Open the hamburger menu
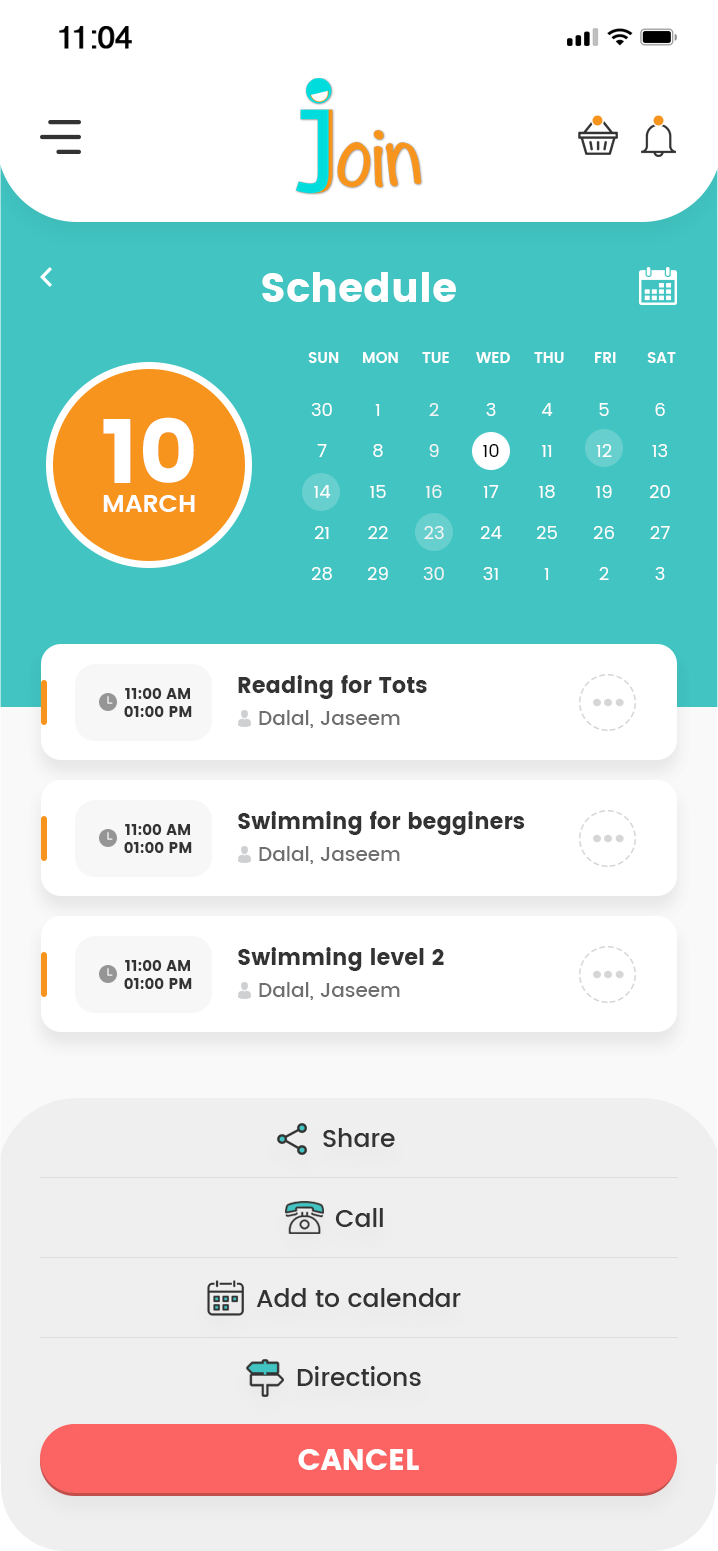Viewport: 718px width, 1551px height. click(x=61, y=136)
